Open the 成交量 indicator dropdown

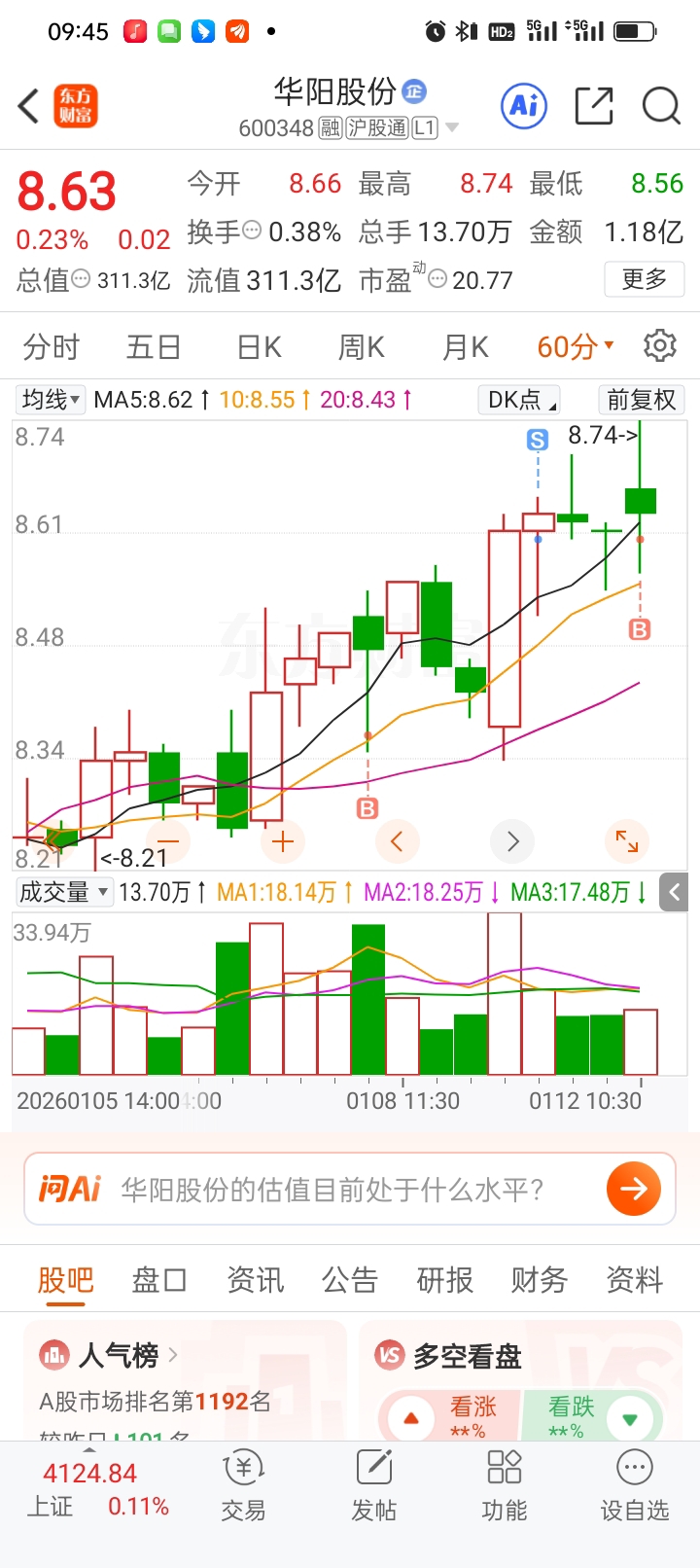pyautogui.click(x=62, y=892)
